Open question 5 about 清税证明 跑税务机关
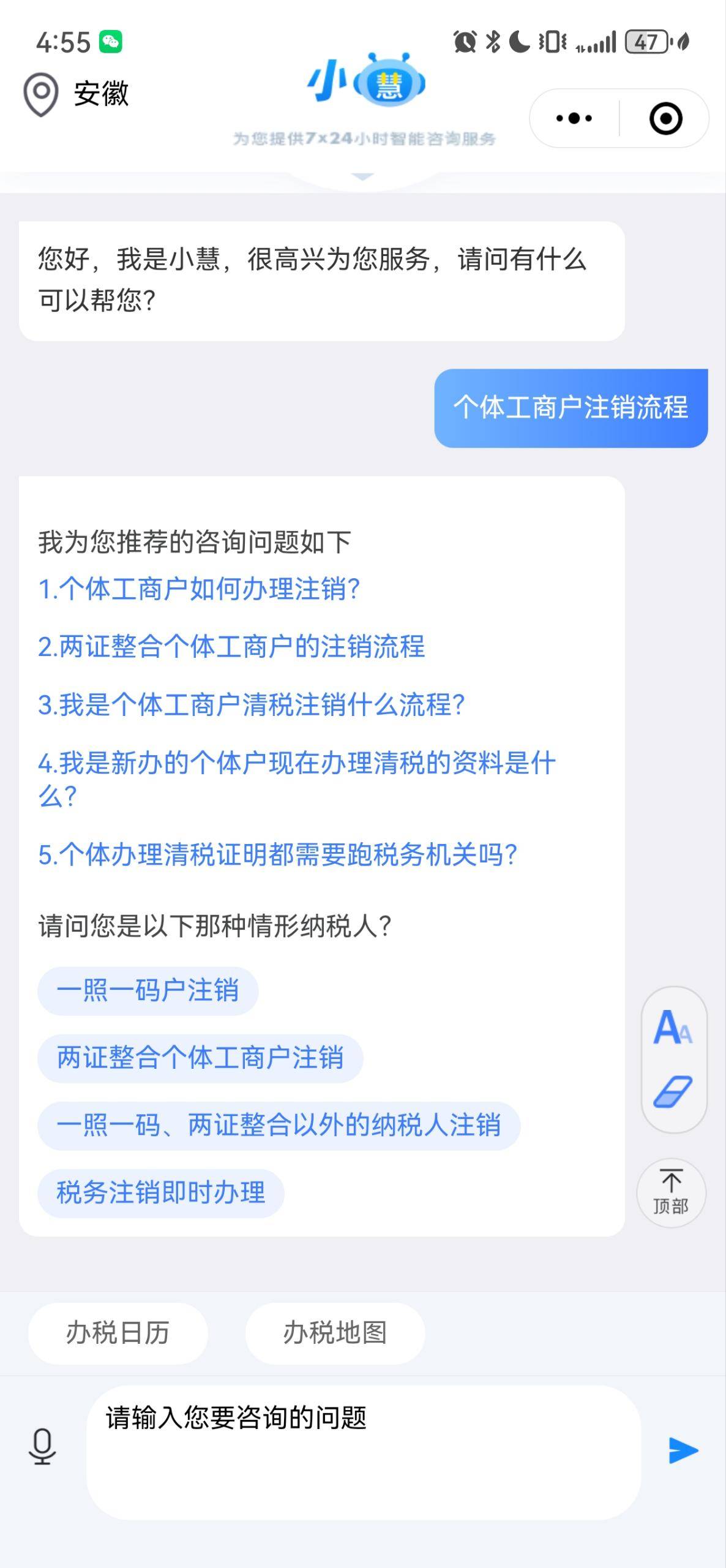 click(x=277, y=855)
